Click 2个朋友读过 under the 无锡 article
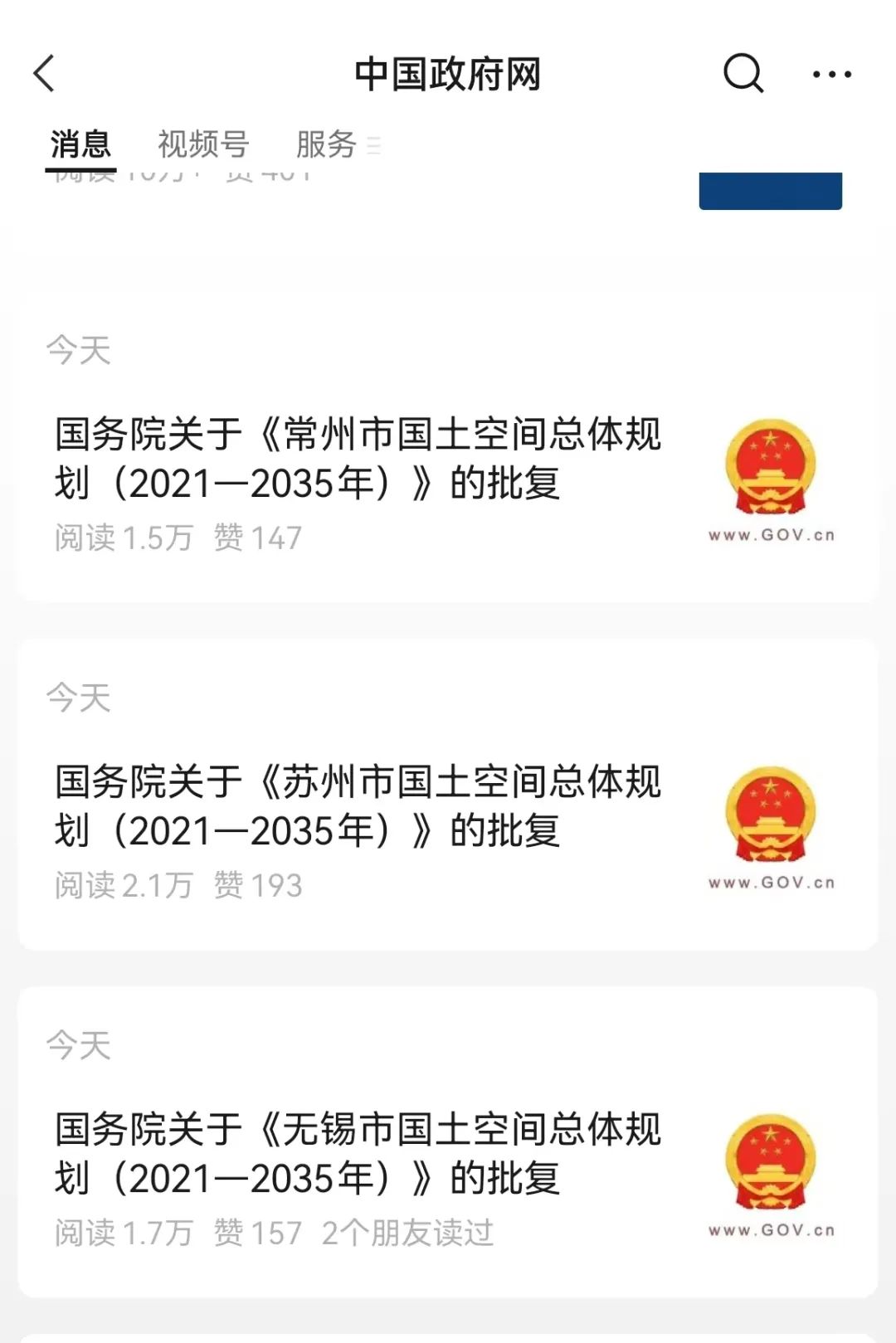Viewport: 896px width, 1343px height. coord(411,1234)
